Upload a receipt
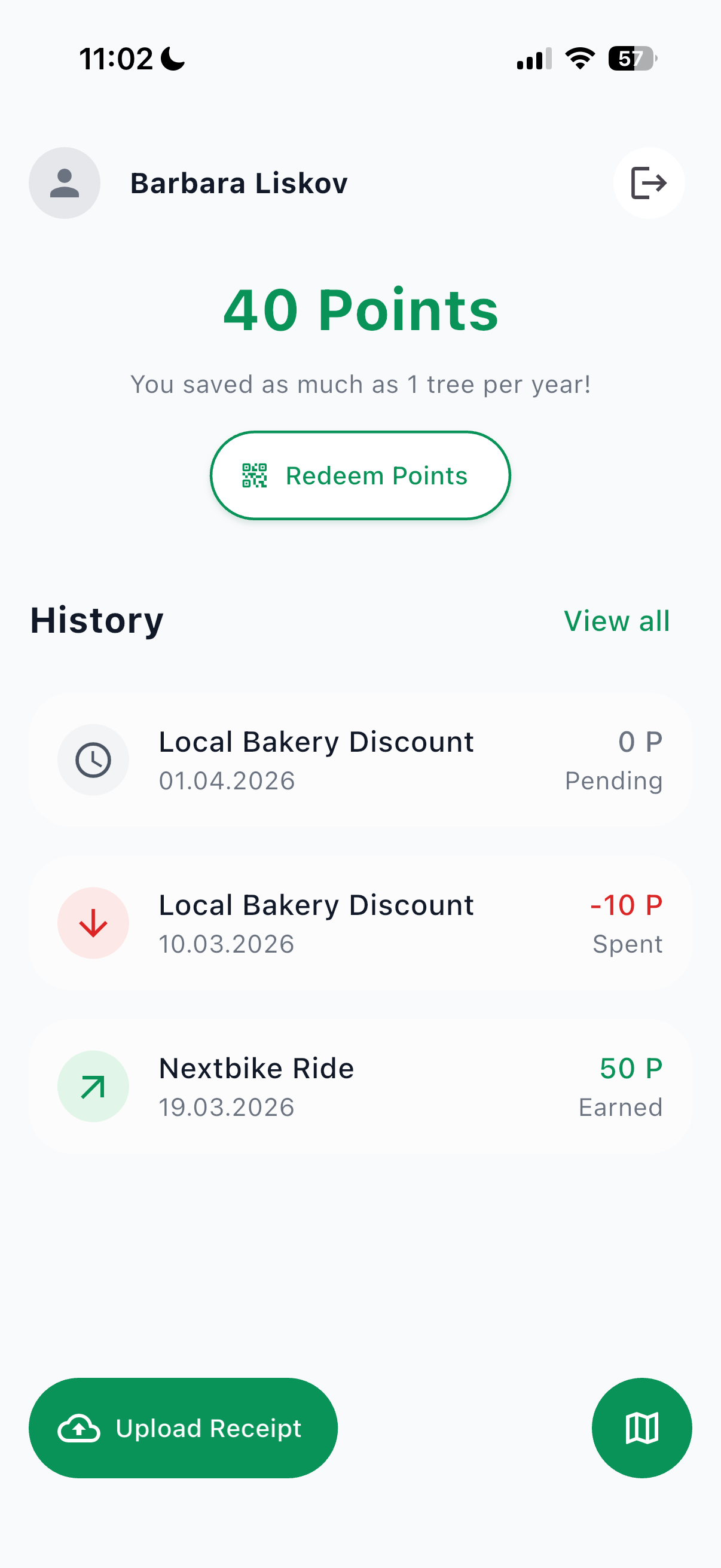 point(182,1427)
